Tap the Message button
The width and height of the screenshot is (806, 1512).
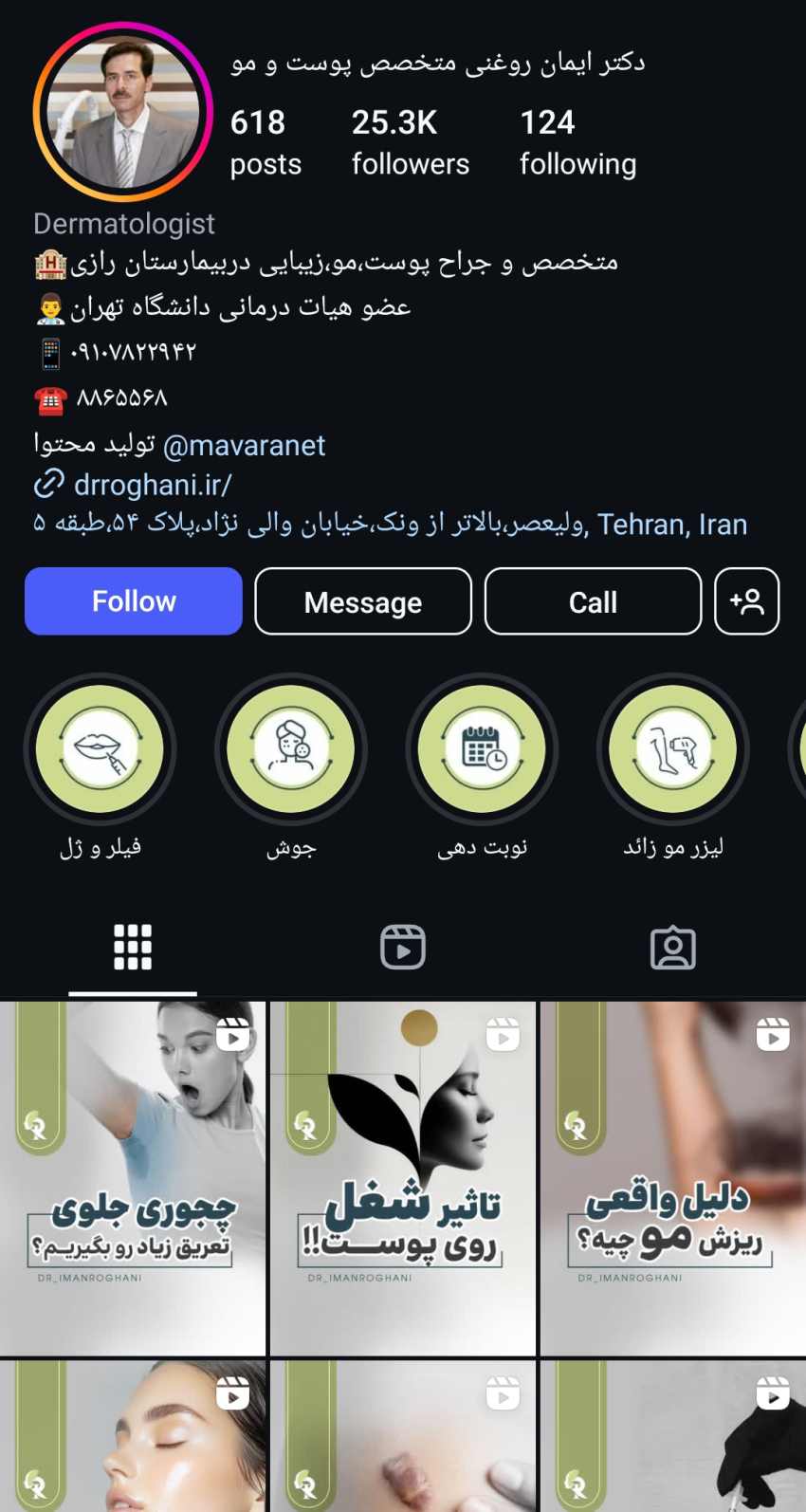pyautogui.click(x=363, y=601)
